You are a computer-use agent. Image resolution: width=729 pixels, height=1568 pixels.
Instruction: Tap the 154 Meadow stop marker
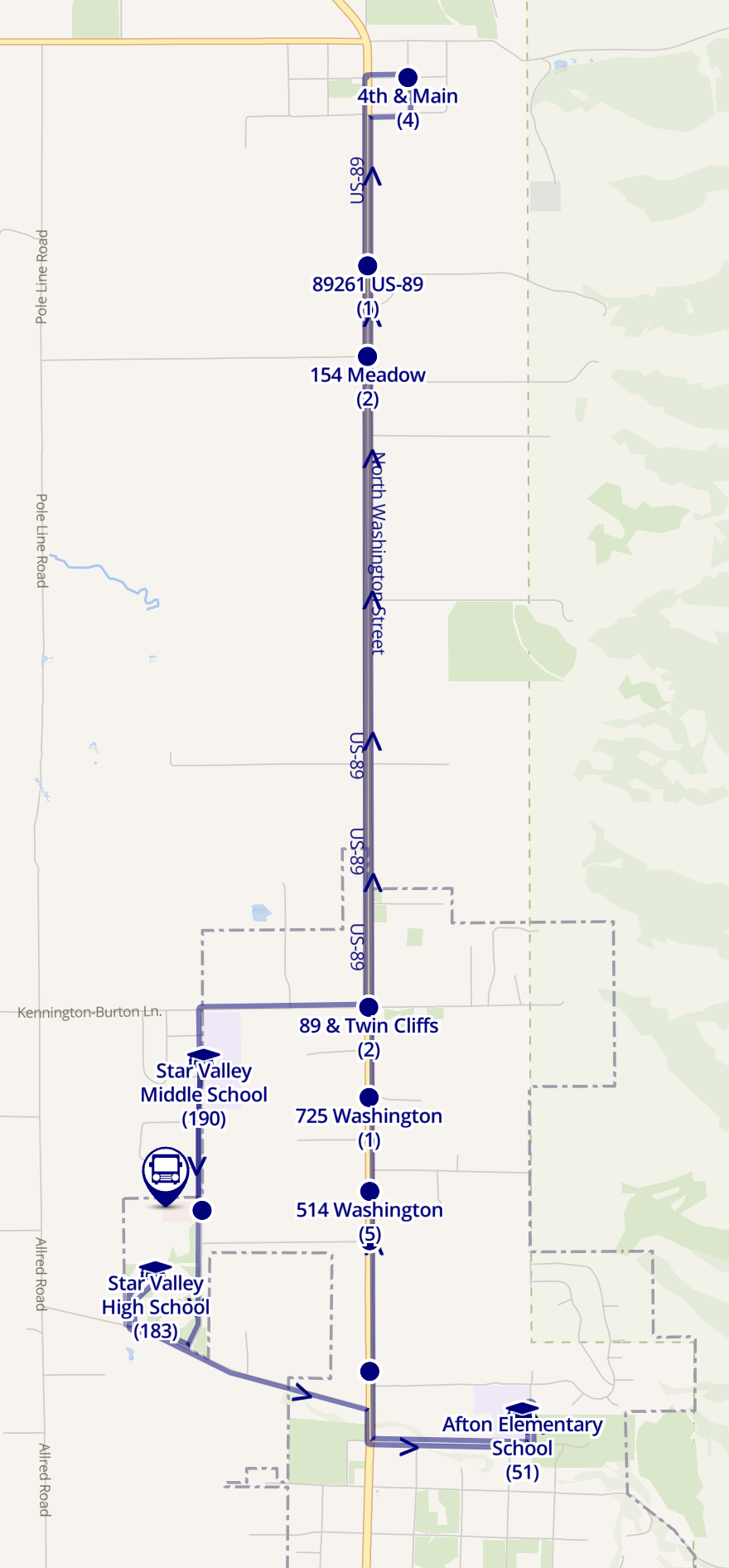(x=368, y=356)
